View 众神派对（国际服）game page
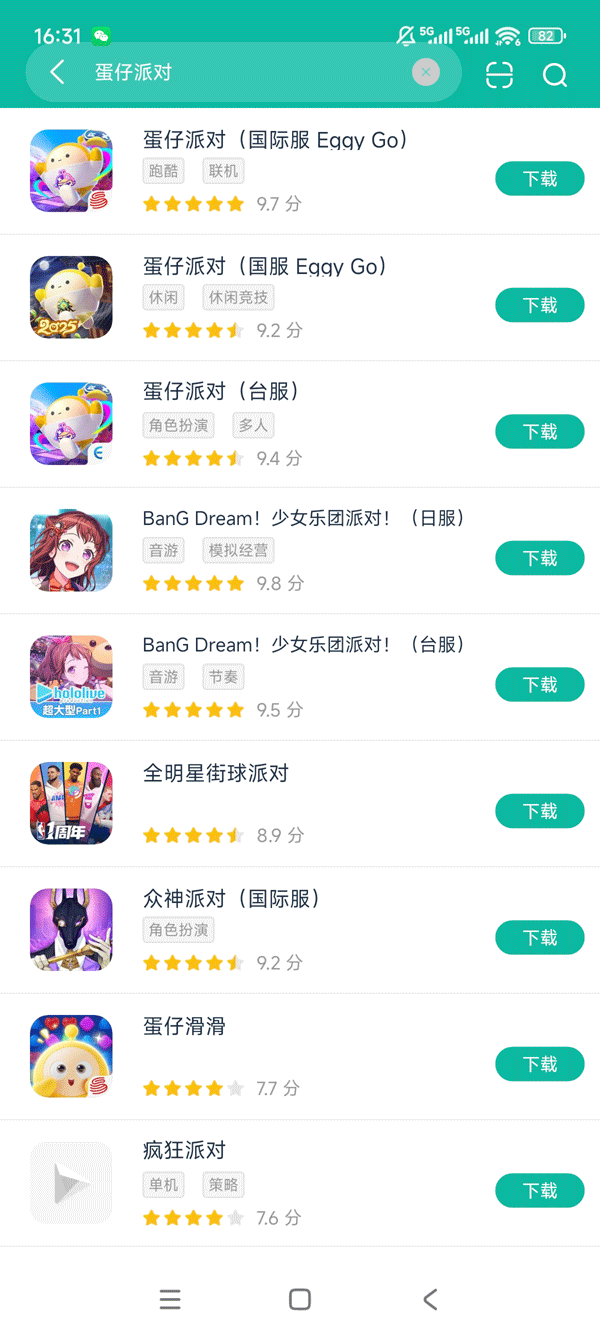 coord(231,899)
